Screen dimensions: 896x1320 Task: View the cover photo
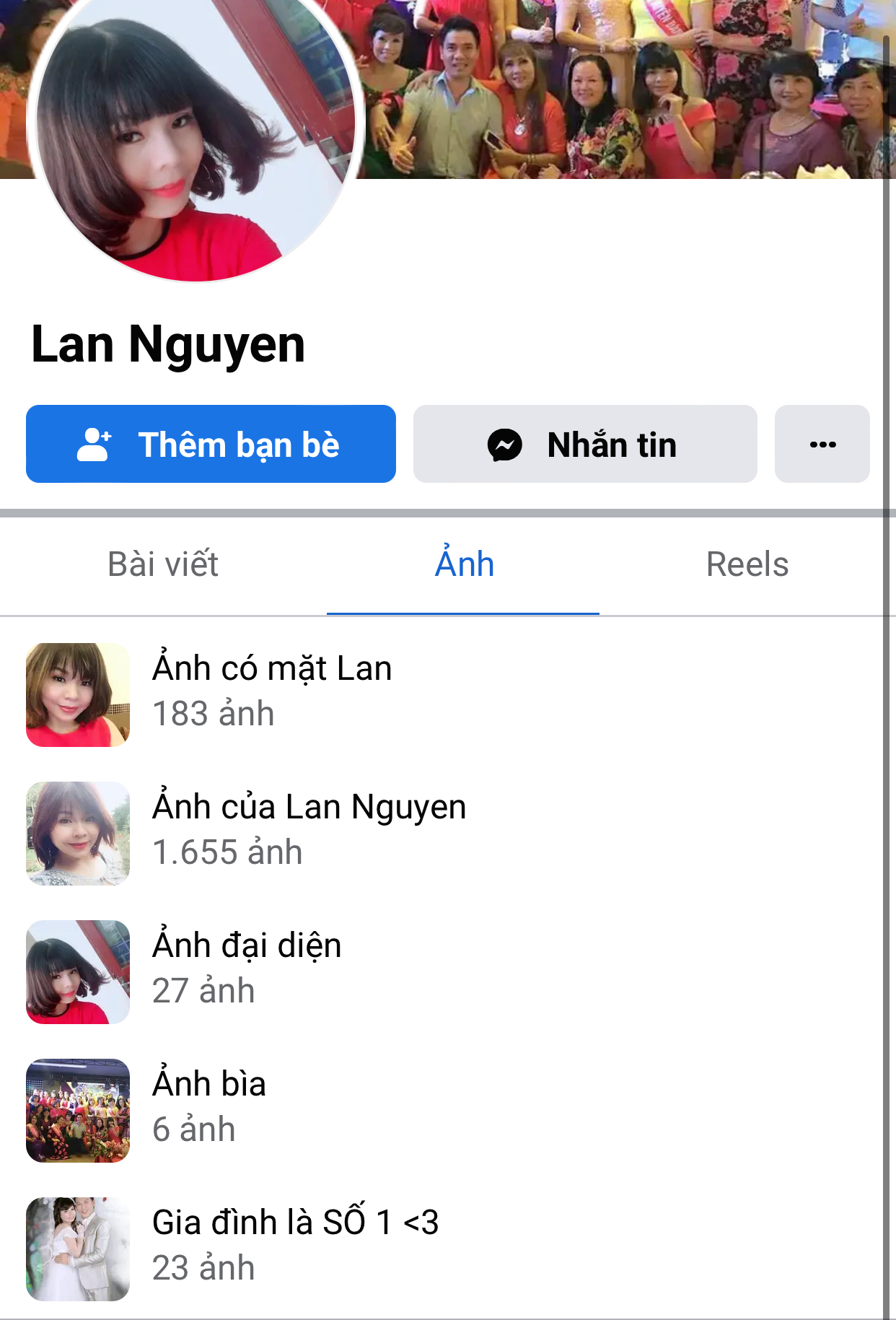(x=620, y=87)
